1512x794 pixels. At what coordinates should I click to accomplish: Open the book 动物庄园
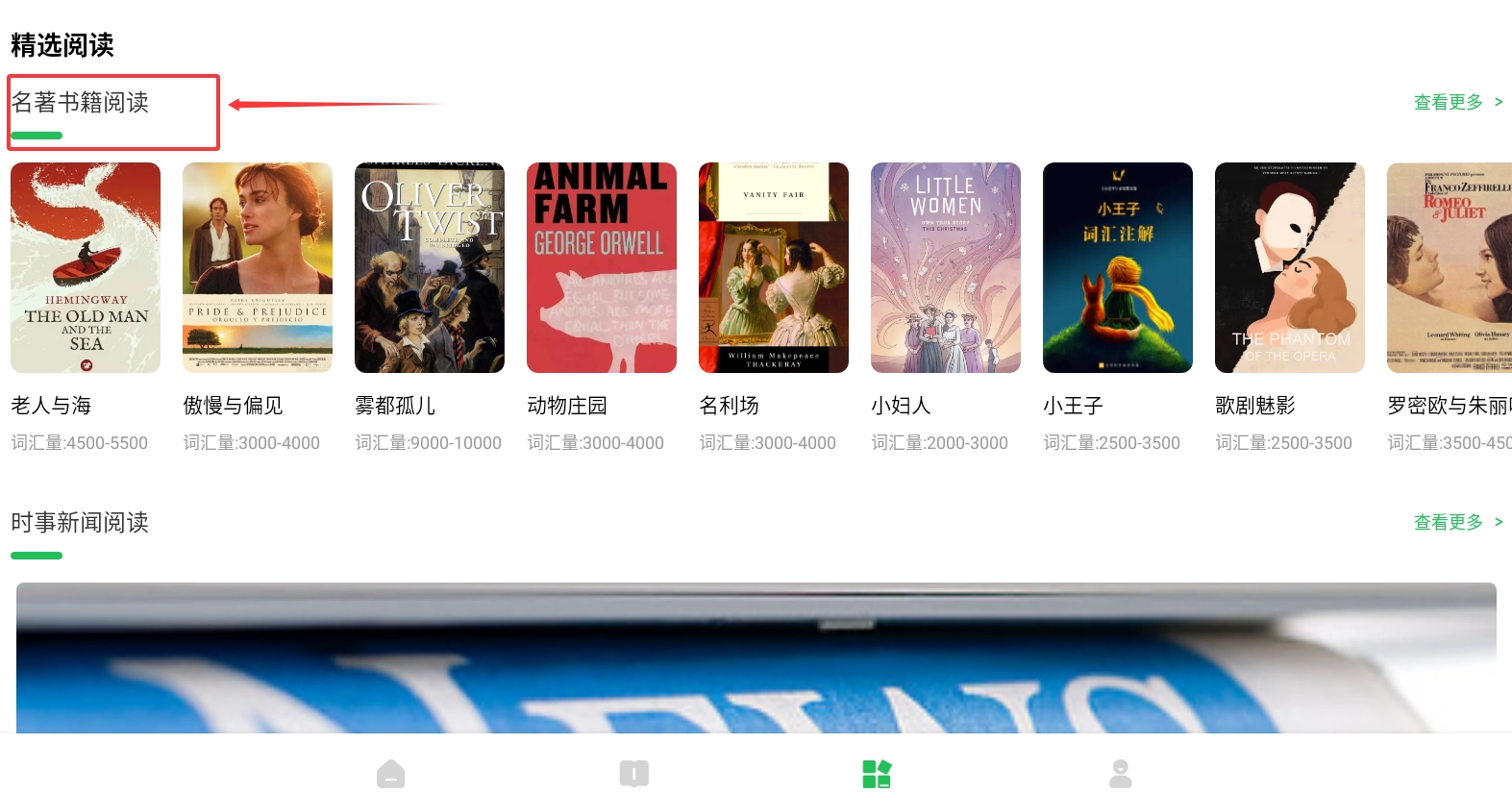[x=602, y=267]
